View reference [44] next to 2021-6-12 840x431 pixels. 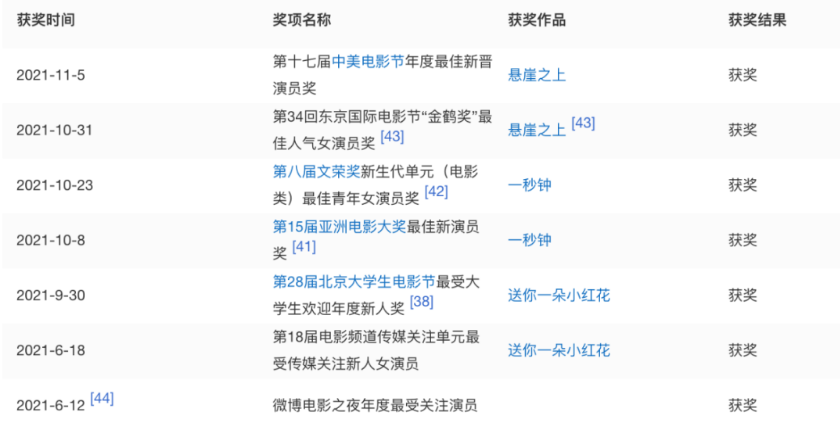pyautogui.click(x=102, y=398)
